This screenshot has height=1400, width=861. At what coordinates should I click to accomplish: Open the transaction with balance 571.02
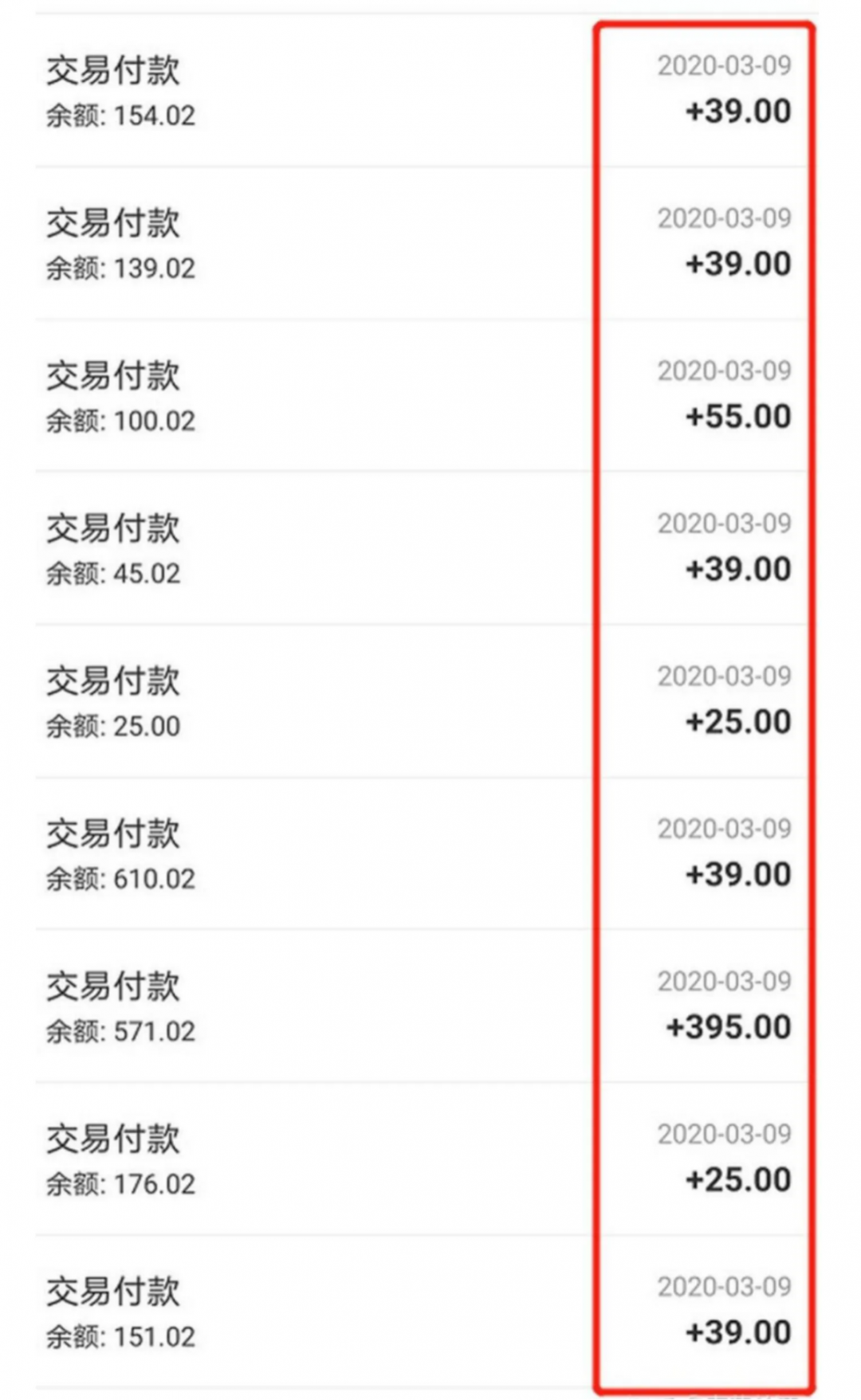pyautogui.click(x=319, y=1004)
